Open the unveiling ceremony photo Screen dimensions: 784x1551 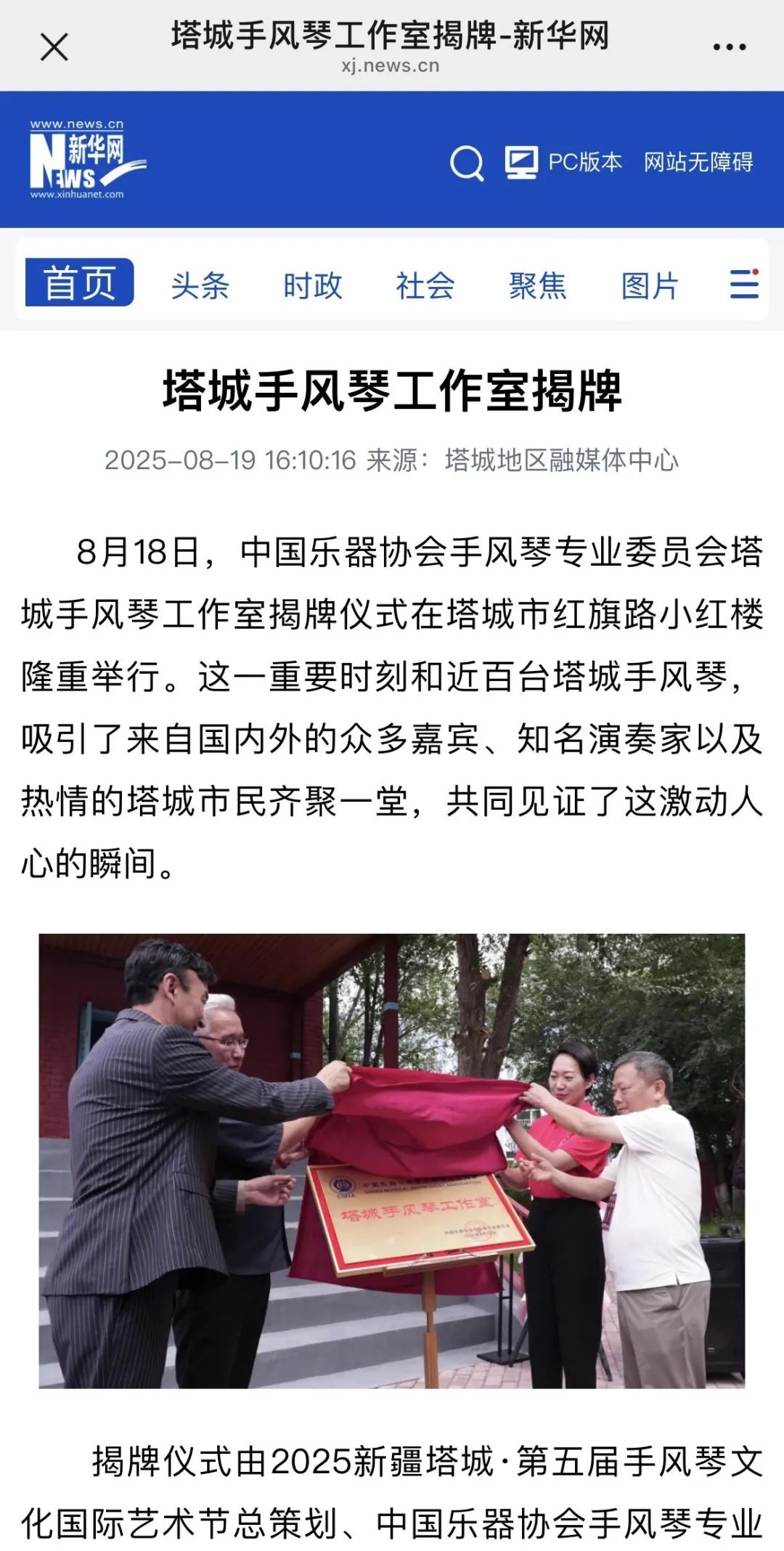tap(392, 1161)
